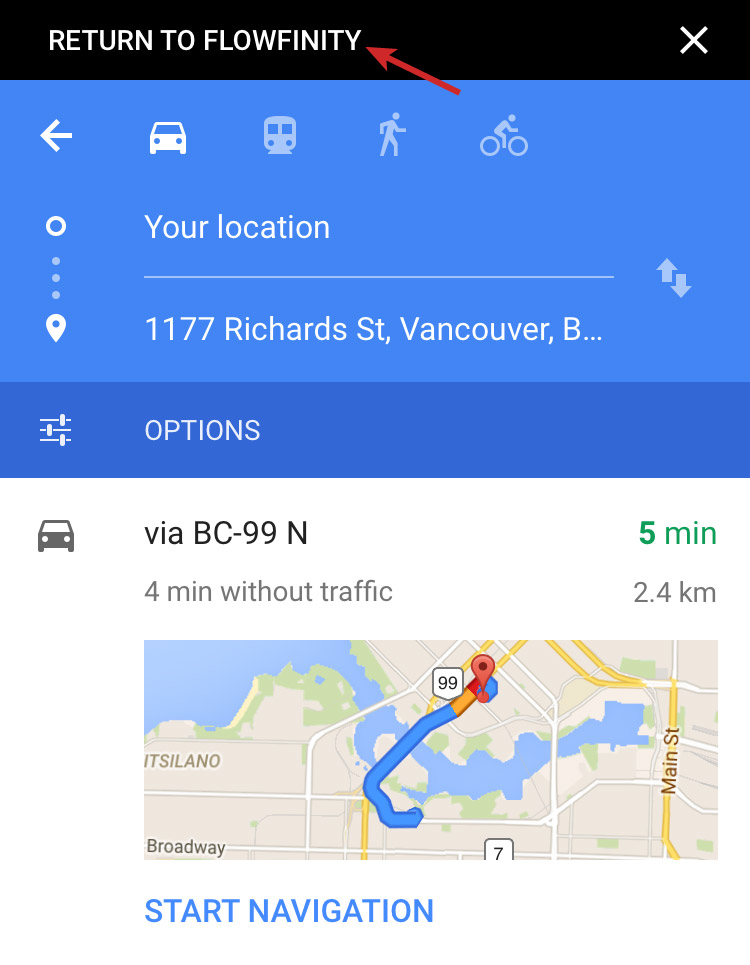750x965 pixels.
Task: Start Navigation
Action: point(289,911)
